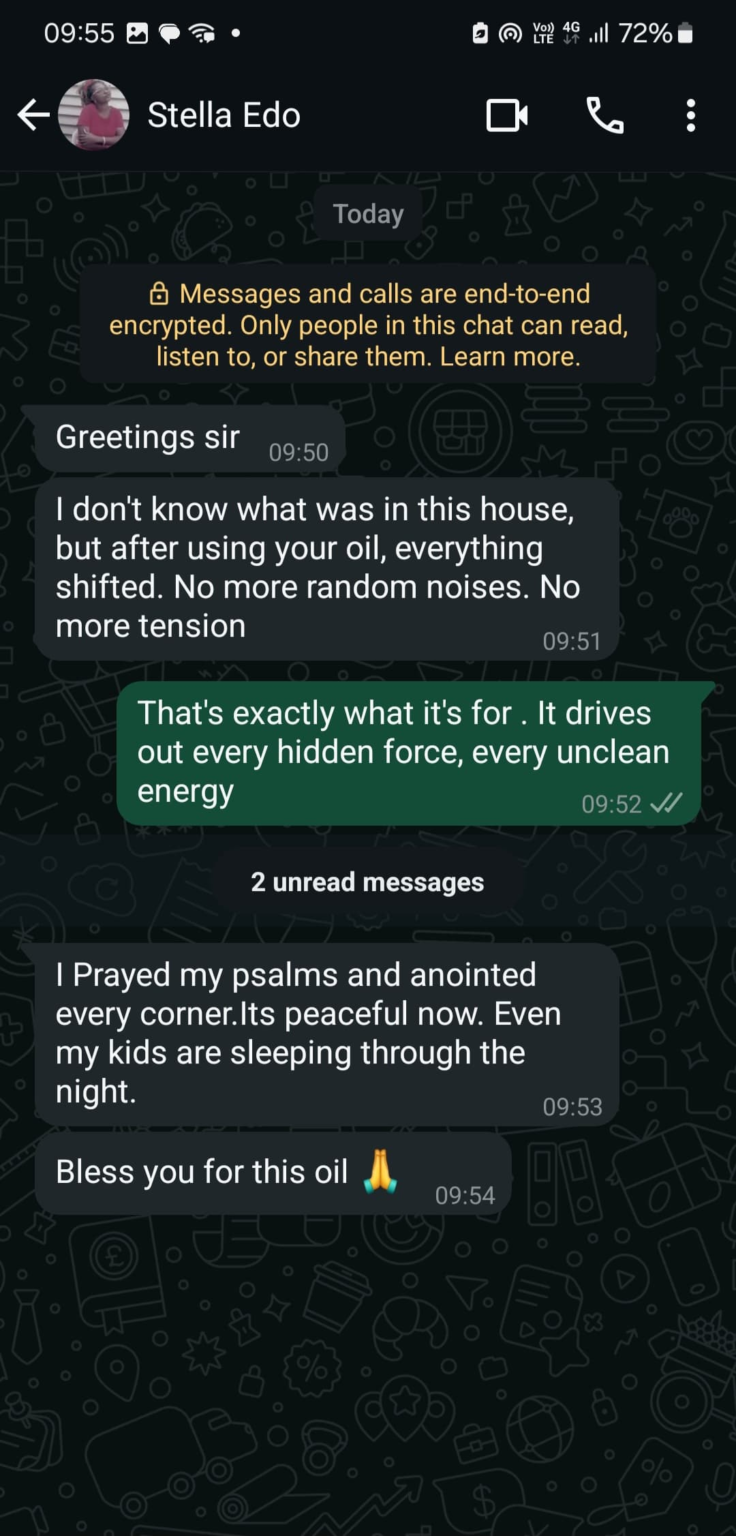Screen dimensions: 736x1536
Task: Open Stella Edo contact info
Action: tap(224, 116)
